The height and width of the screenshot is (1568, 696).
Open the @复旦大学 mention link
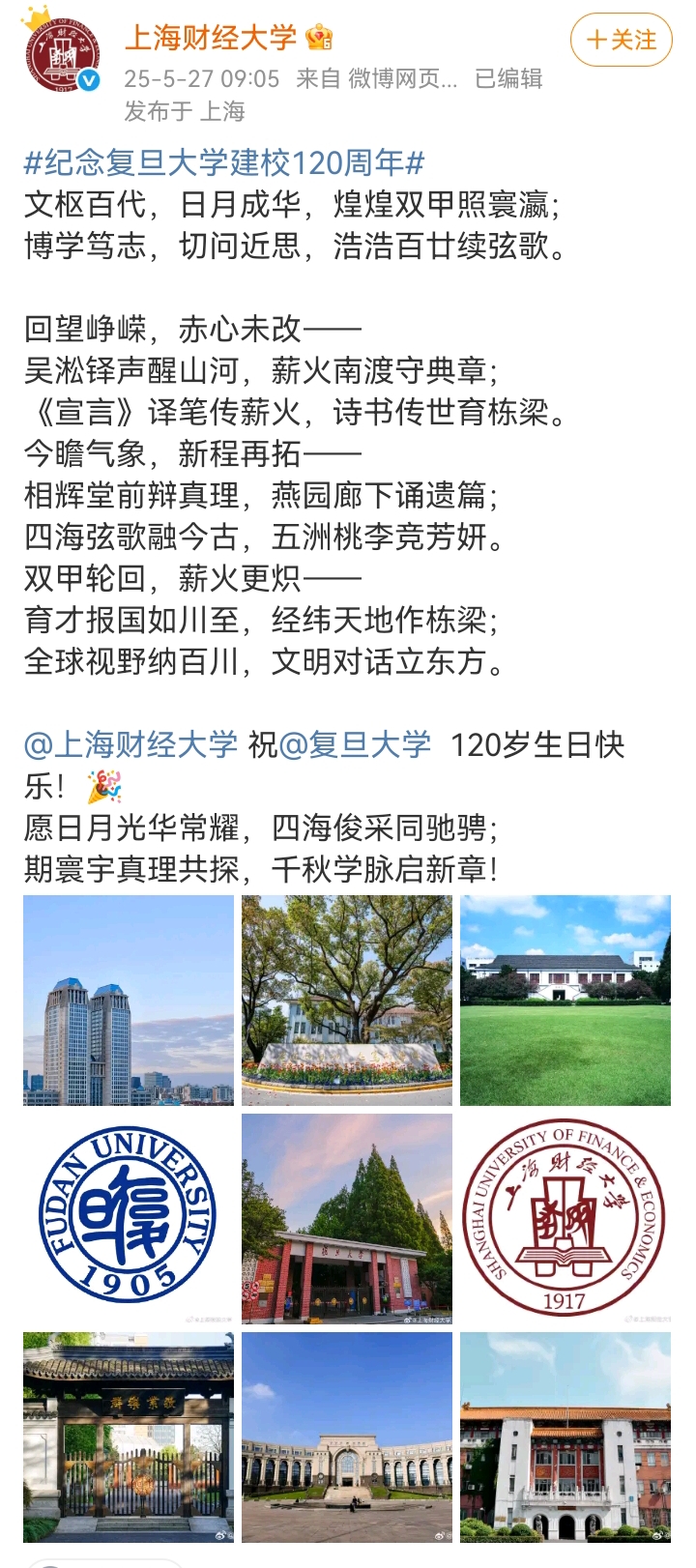pyautogui.click(x=355, y=744)
